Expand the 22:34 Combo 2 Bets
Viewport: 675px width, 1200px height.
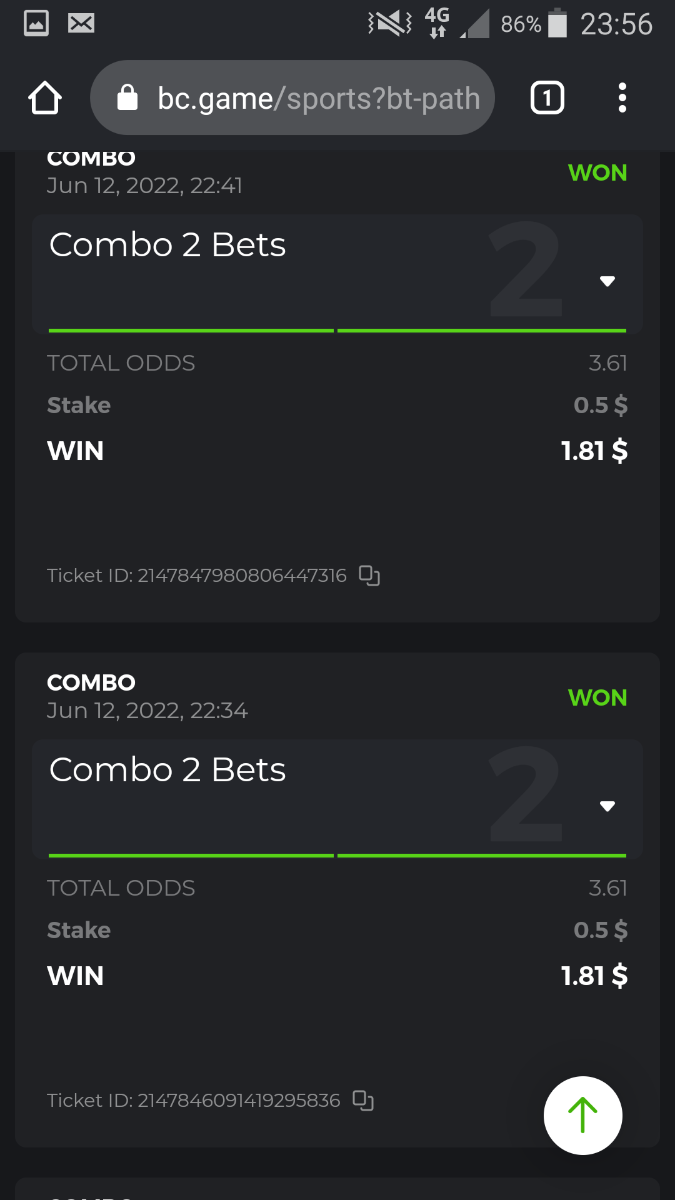606,806
